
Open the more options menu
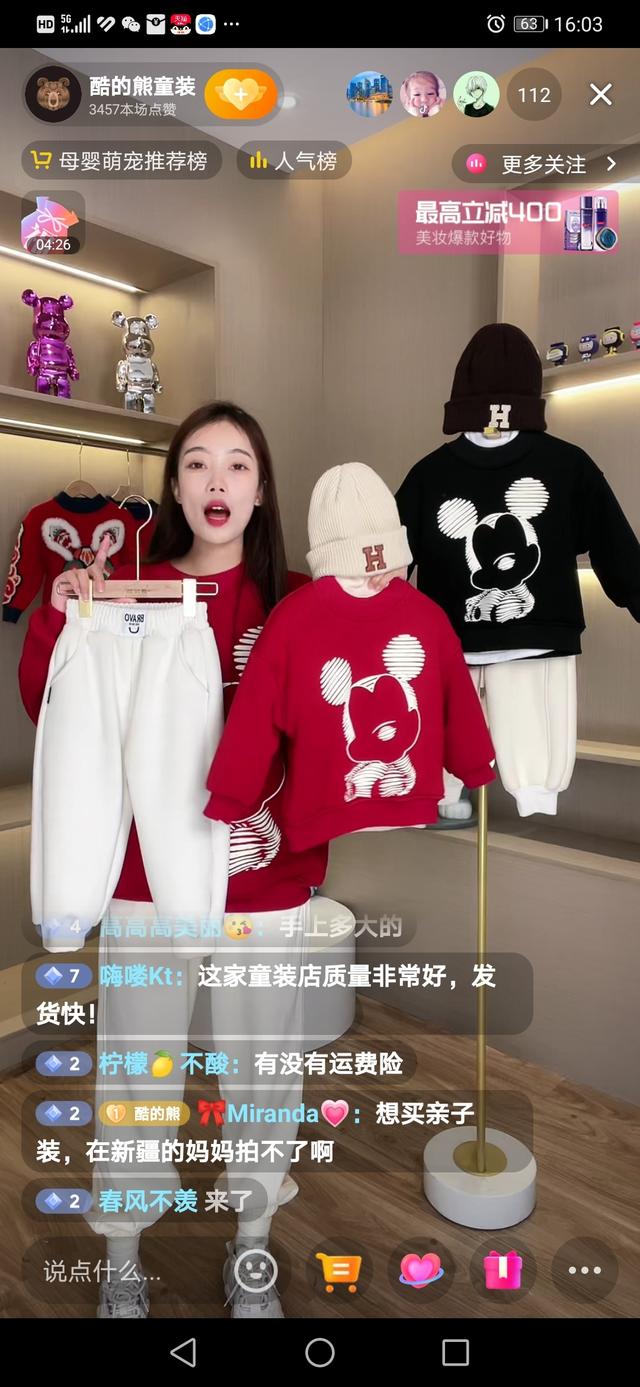[x=585, y=1270]
